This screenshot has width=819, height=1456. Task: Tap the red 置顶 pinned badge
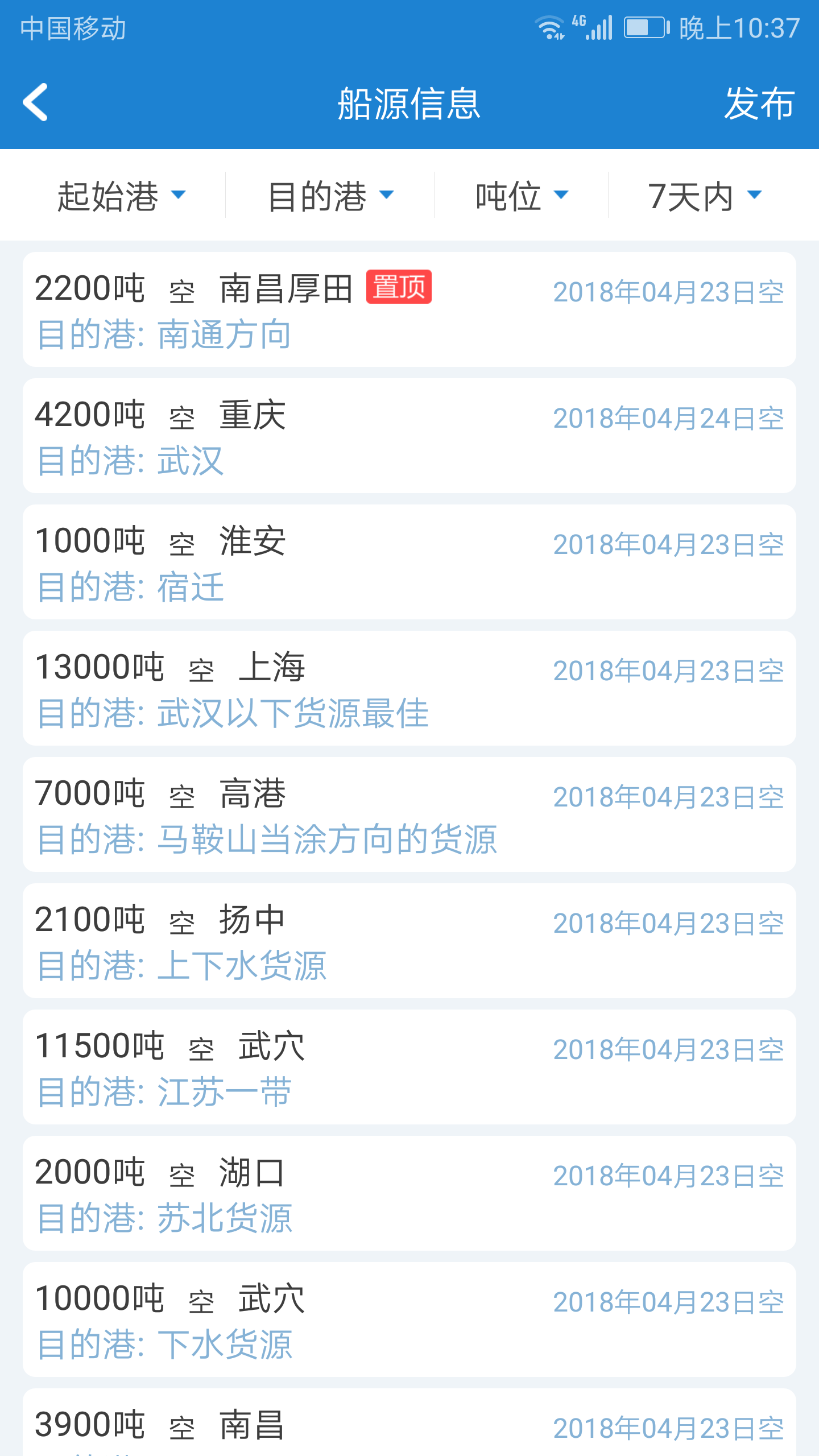(x=400, y=289)
